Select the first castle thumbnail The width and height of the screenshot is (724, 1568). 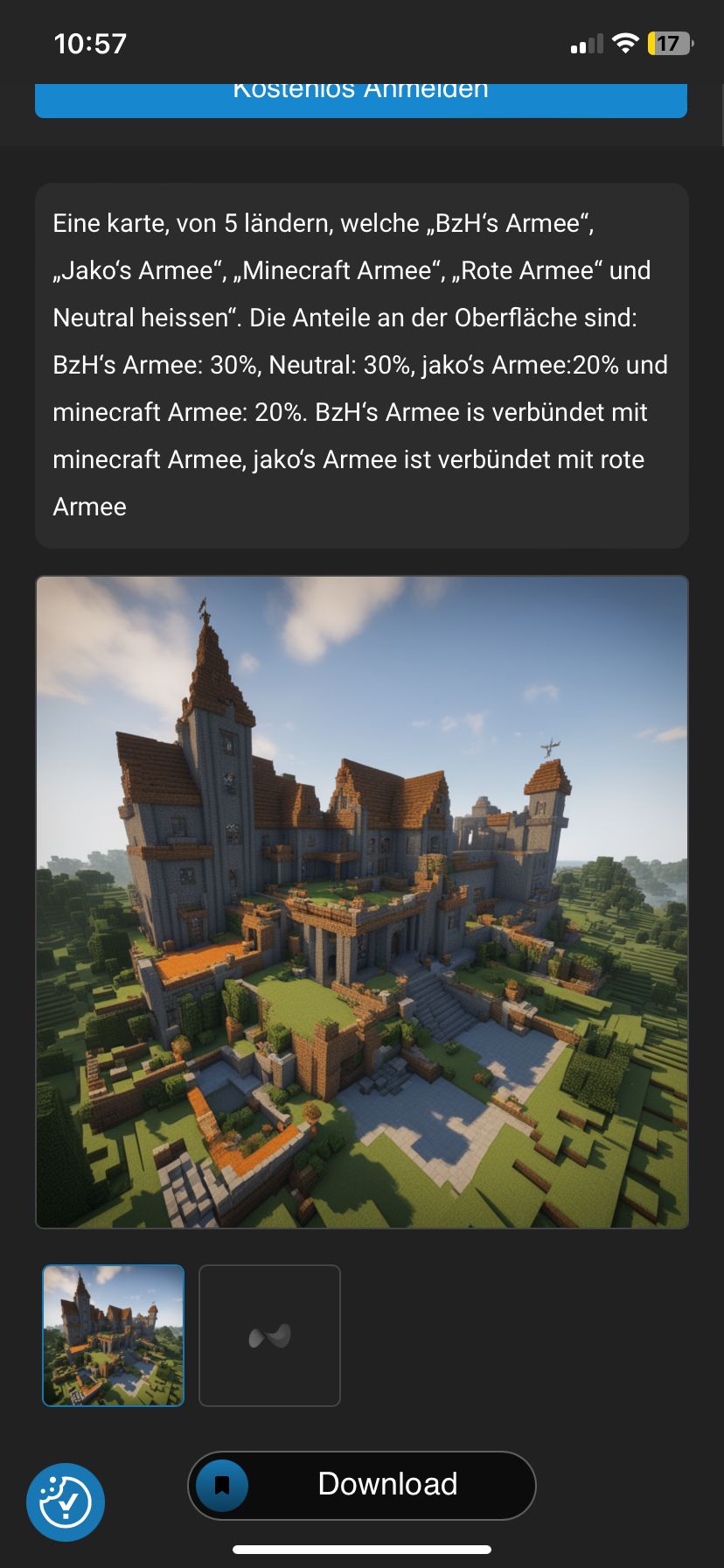tap(114, 1335)
